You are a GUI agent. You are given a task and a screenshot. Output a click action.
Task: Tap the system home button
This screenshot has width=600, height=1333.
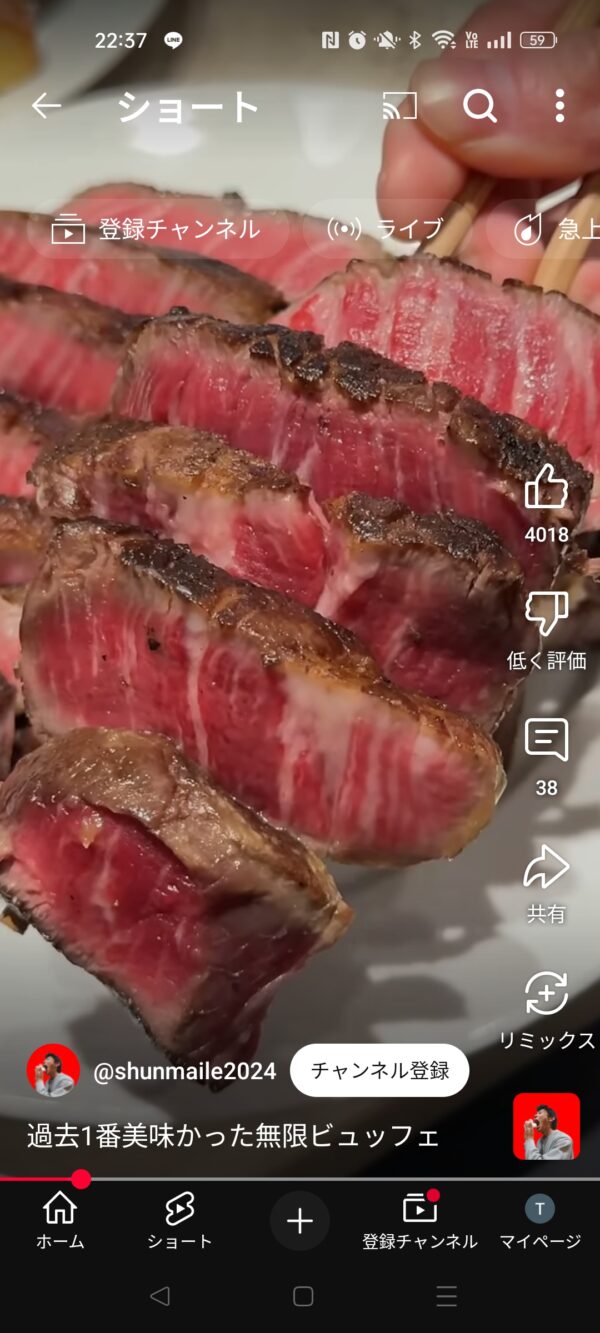(303, 1296)
